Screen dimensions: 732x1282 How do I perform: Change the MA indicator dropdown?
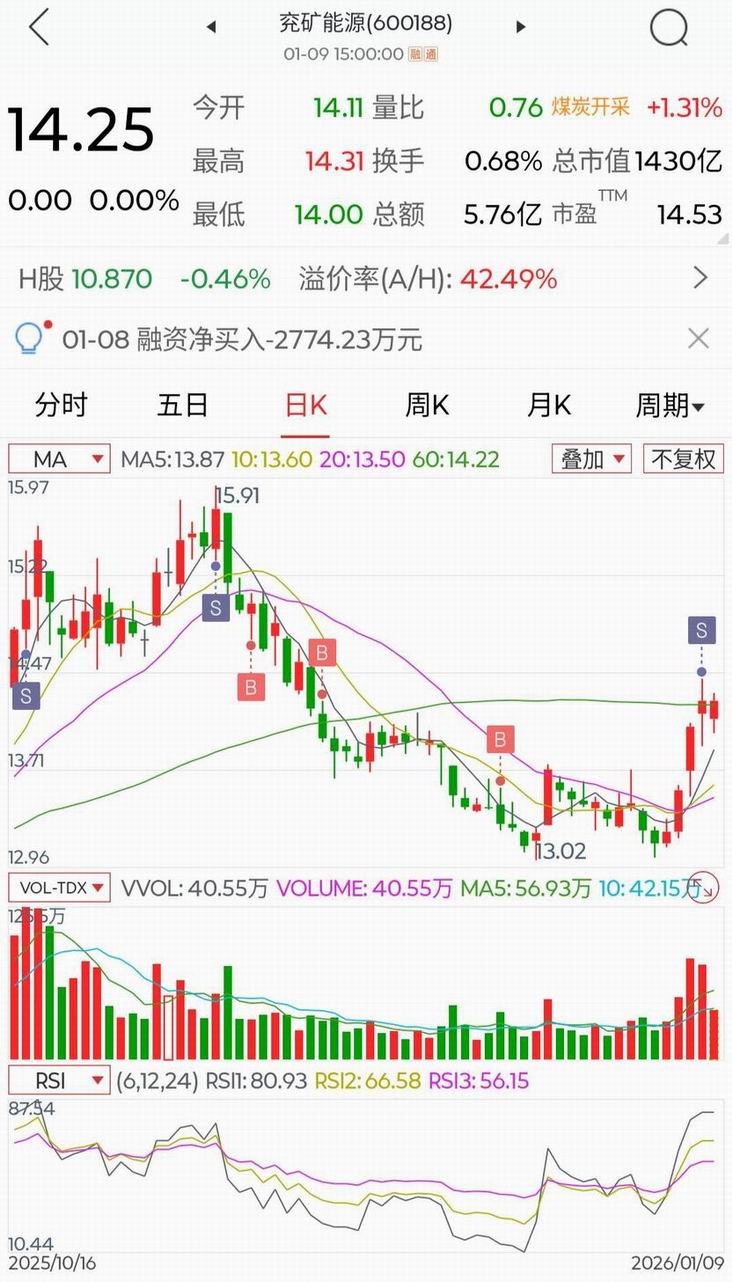click(x=59, y=459)
